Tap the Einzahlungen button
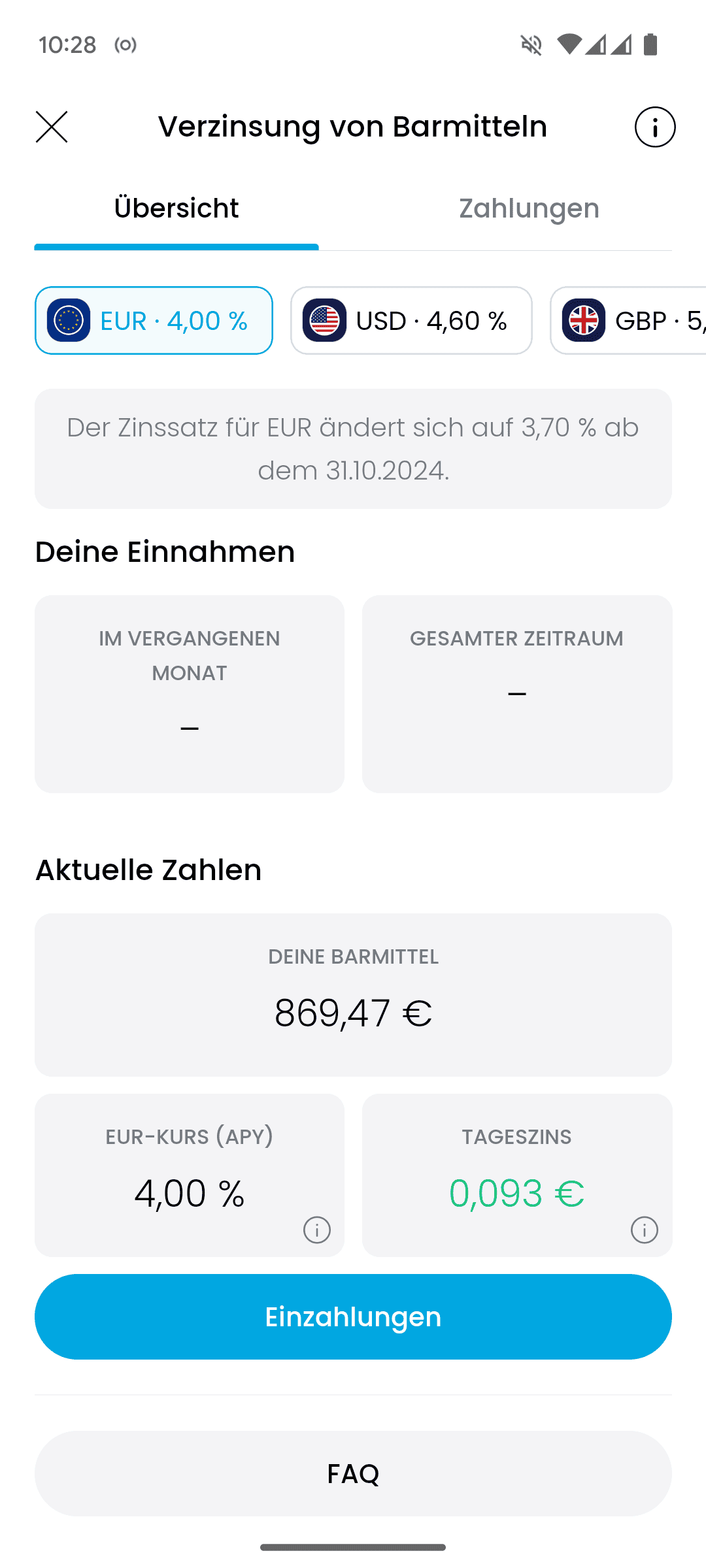Image resolution: width=706 pixels, height=1568 pixels. (x=353, y=1316)
